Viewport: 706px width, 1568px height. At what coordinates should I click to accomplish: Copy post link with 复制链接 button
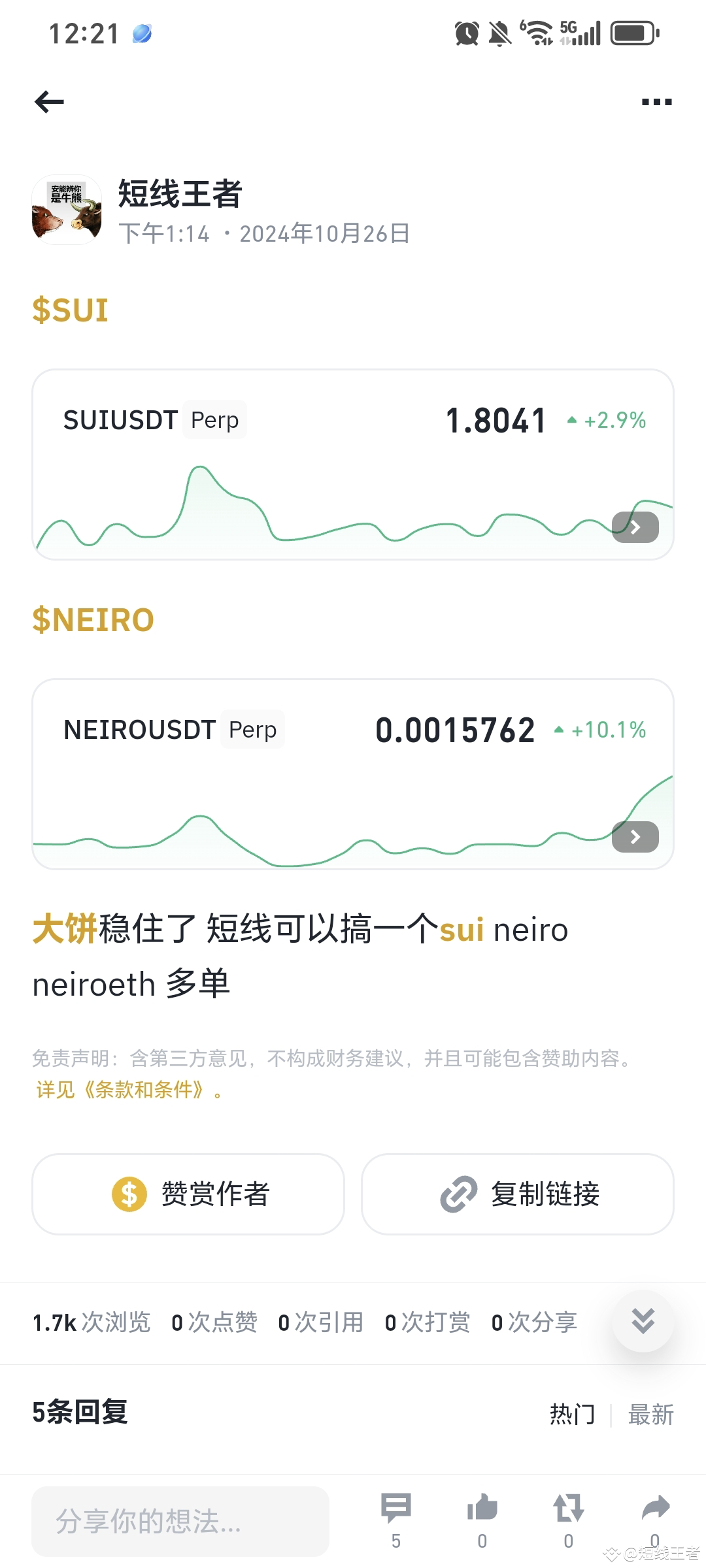(x=516, y=1194)
